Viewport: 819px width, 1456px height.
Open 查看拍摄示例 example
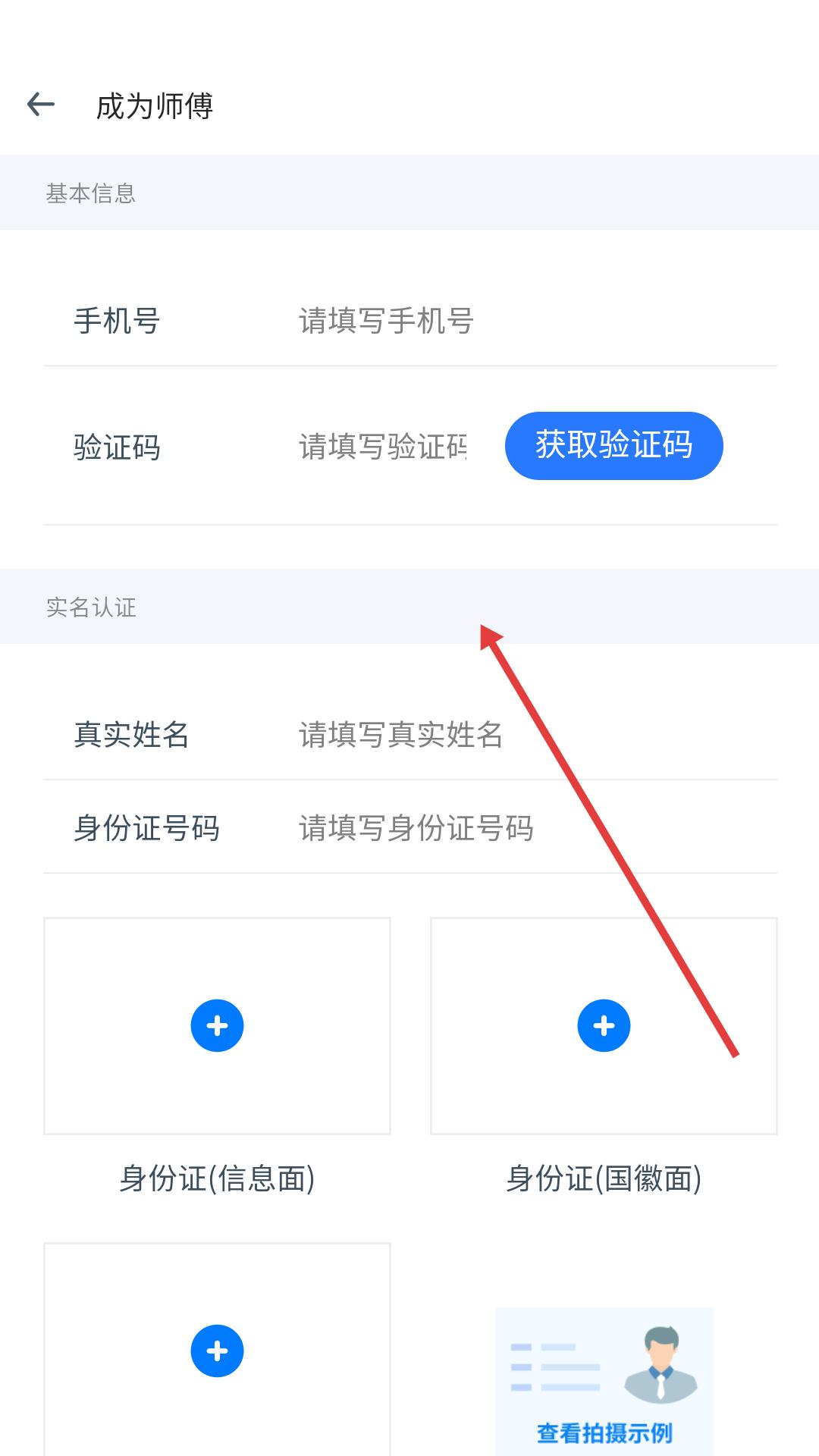coord(604,1380)
